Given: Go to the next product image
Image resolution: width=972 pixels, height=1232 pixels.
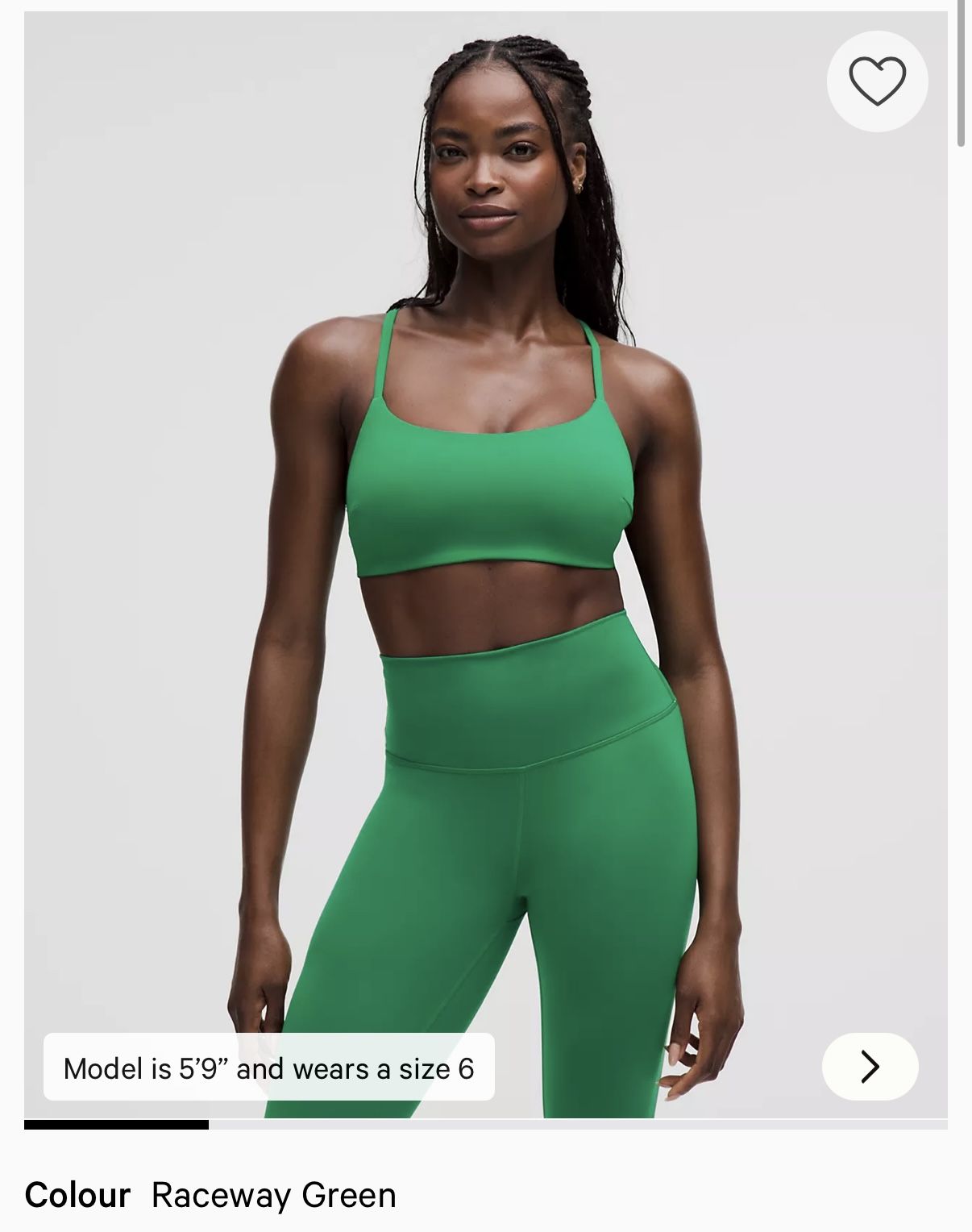Looking at the screenshot, I should (x=870, y=1066).
